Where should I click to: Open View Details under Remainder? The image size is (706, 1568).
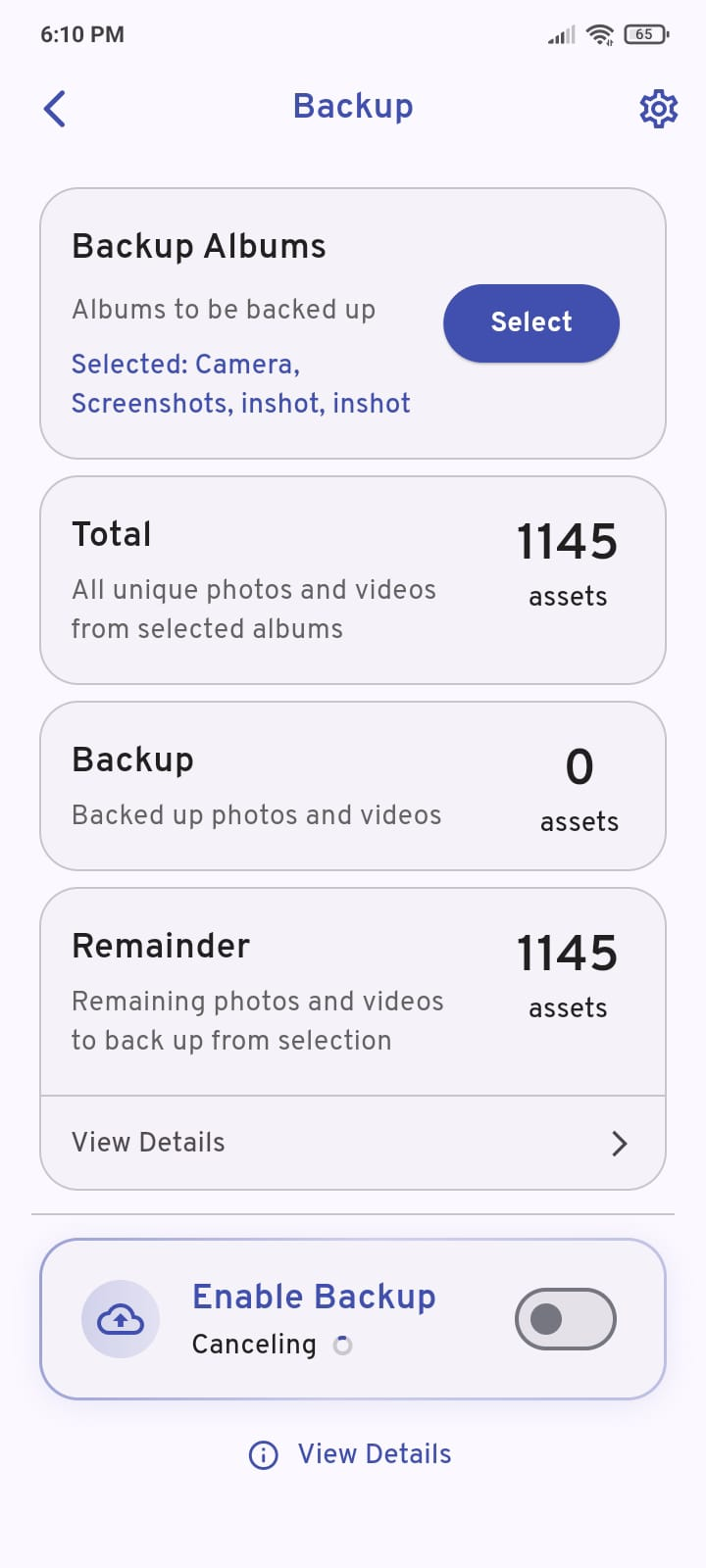click(x=353, y=1143)
